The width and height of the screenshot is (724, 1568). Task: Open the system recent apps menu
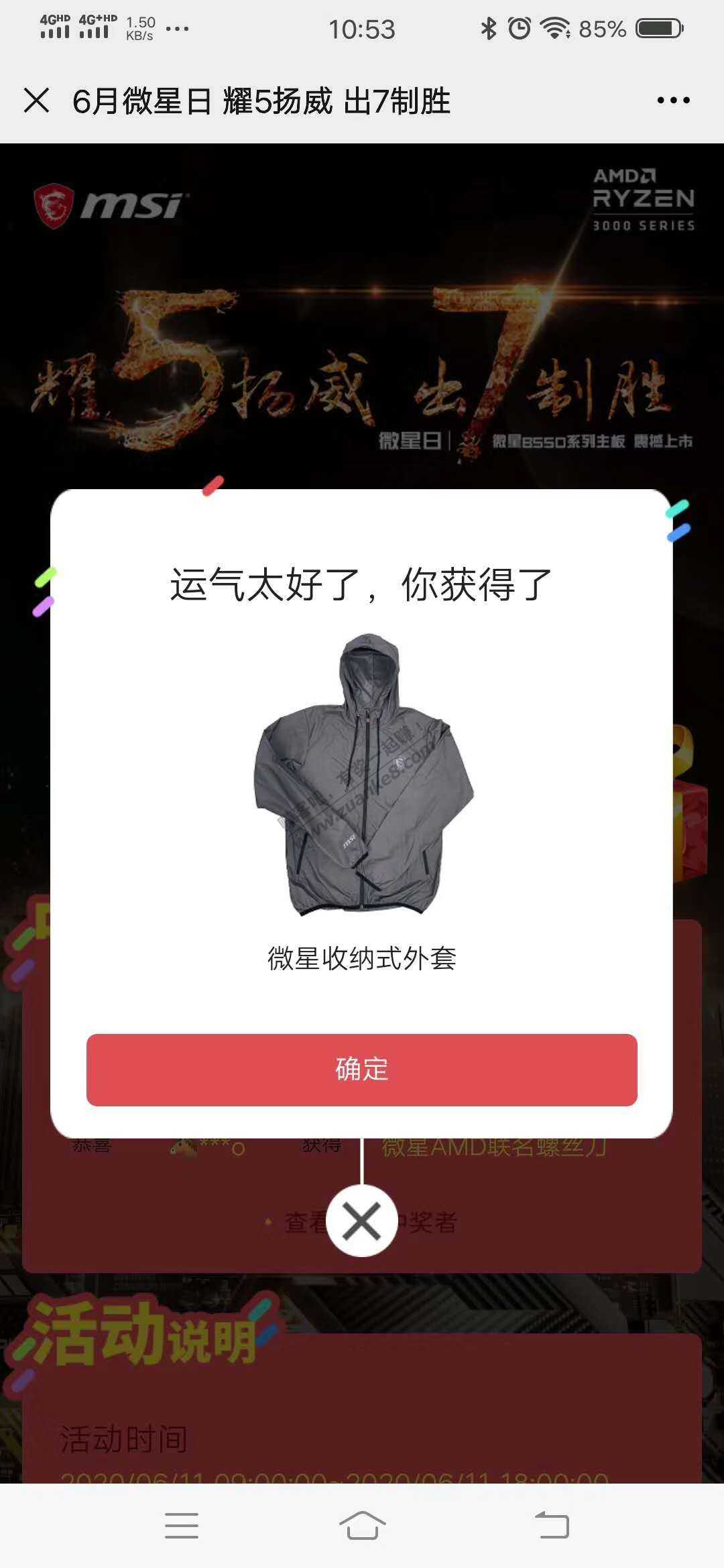pyautogui.click(x=181, y=1525)
